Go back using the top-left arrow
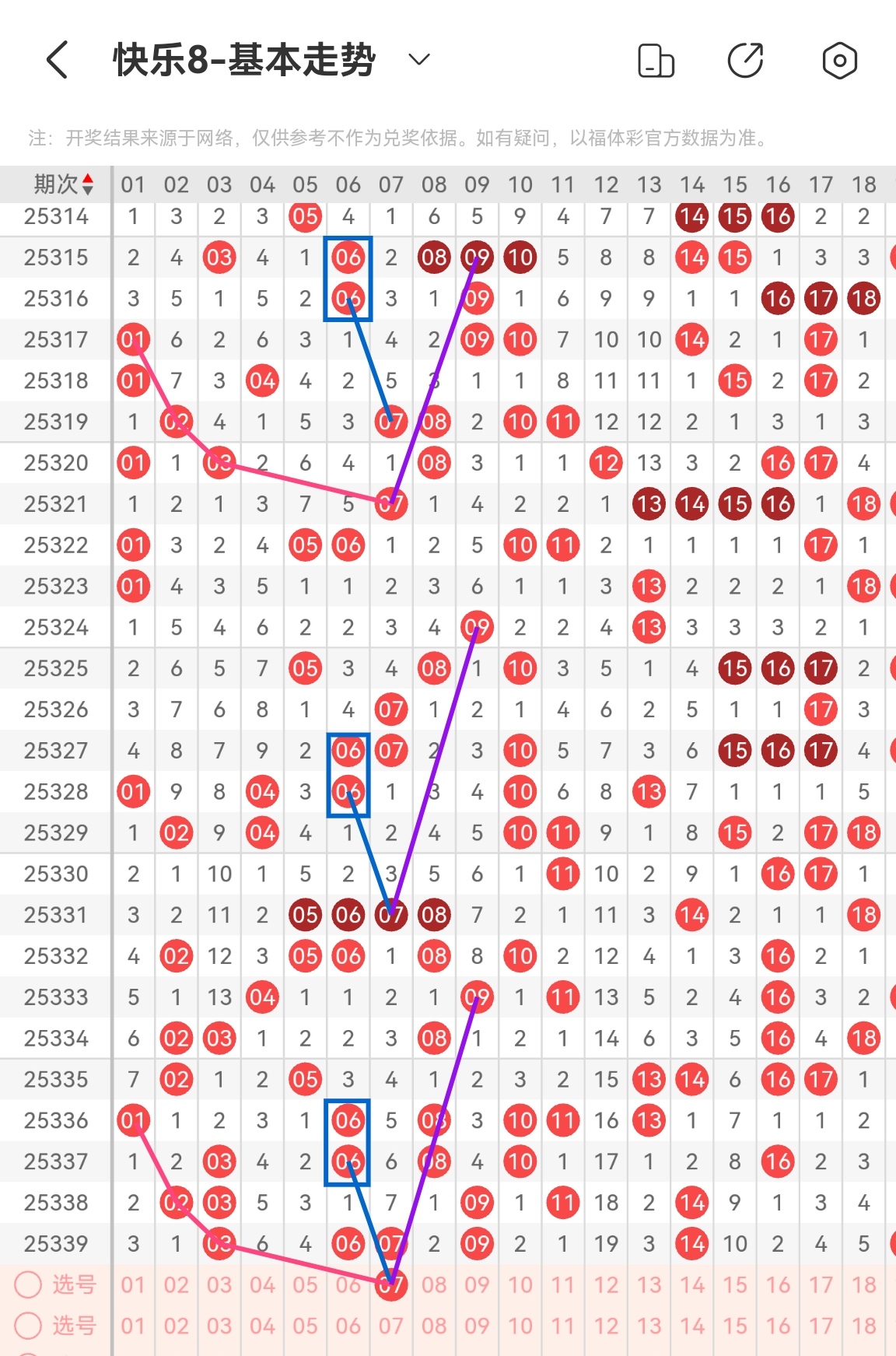 coord(58,60)
